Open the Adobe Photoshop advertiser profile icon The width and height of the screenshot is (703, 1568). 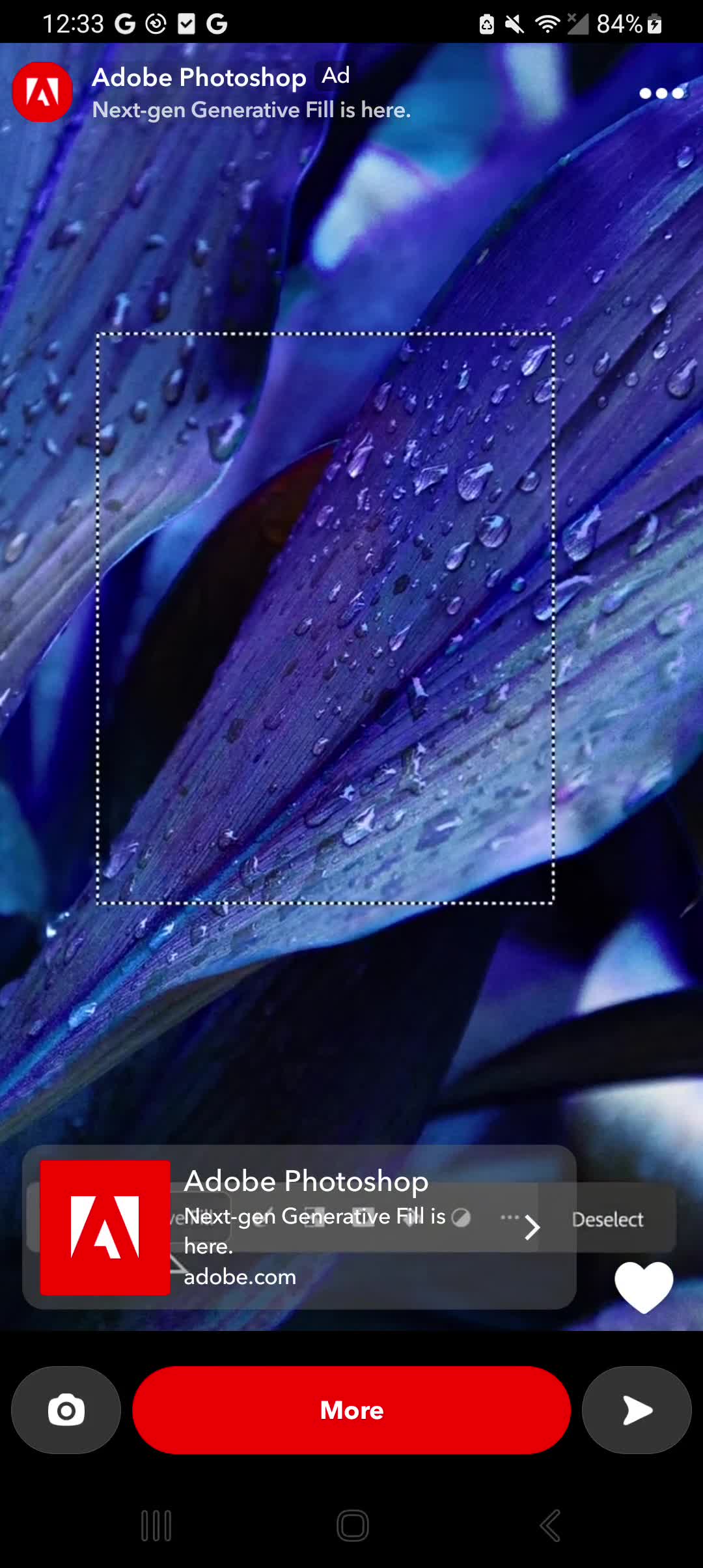tap(42, 92)
